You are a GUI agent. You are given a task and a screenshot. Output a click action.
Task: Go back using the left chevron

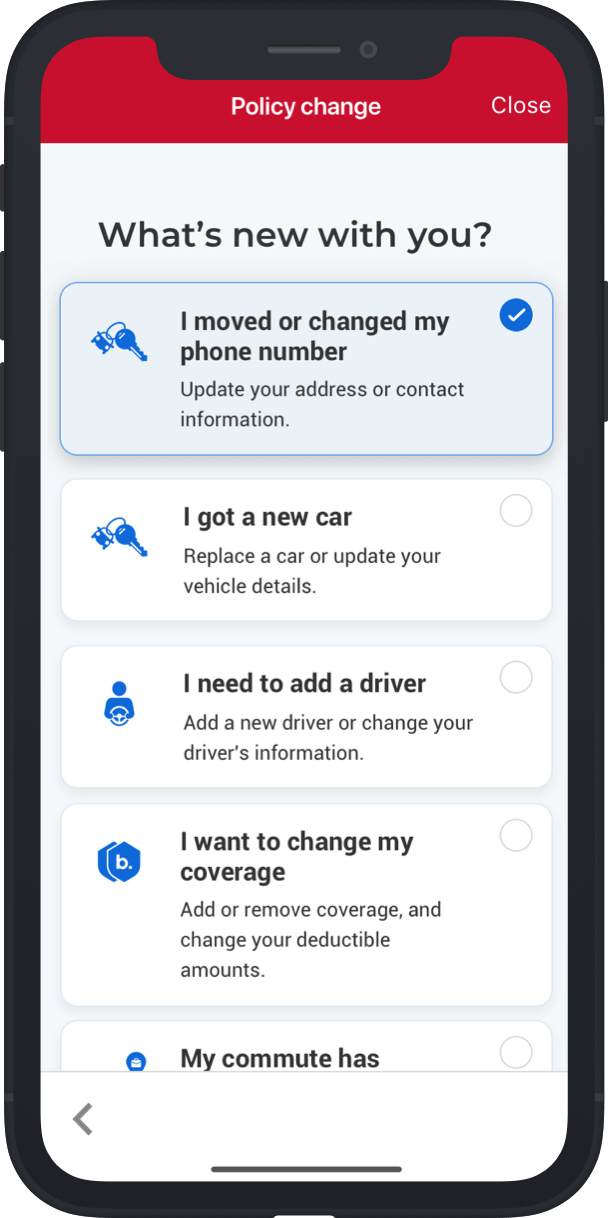(83, 1119)
